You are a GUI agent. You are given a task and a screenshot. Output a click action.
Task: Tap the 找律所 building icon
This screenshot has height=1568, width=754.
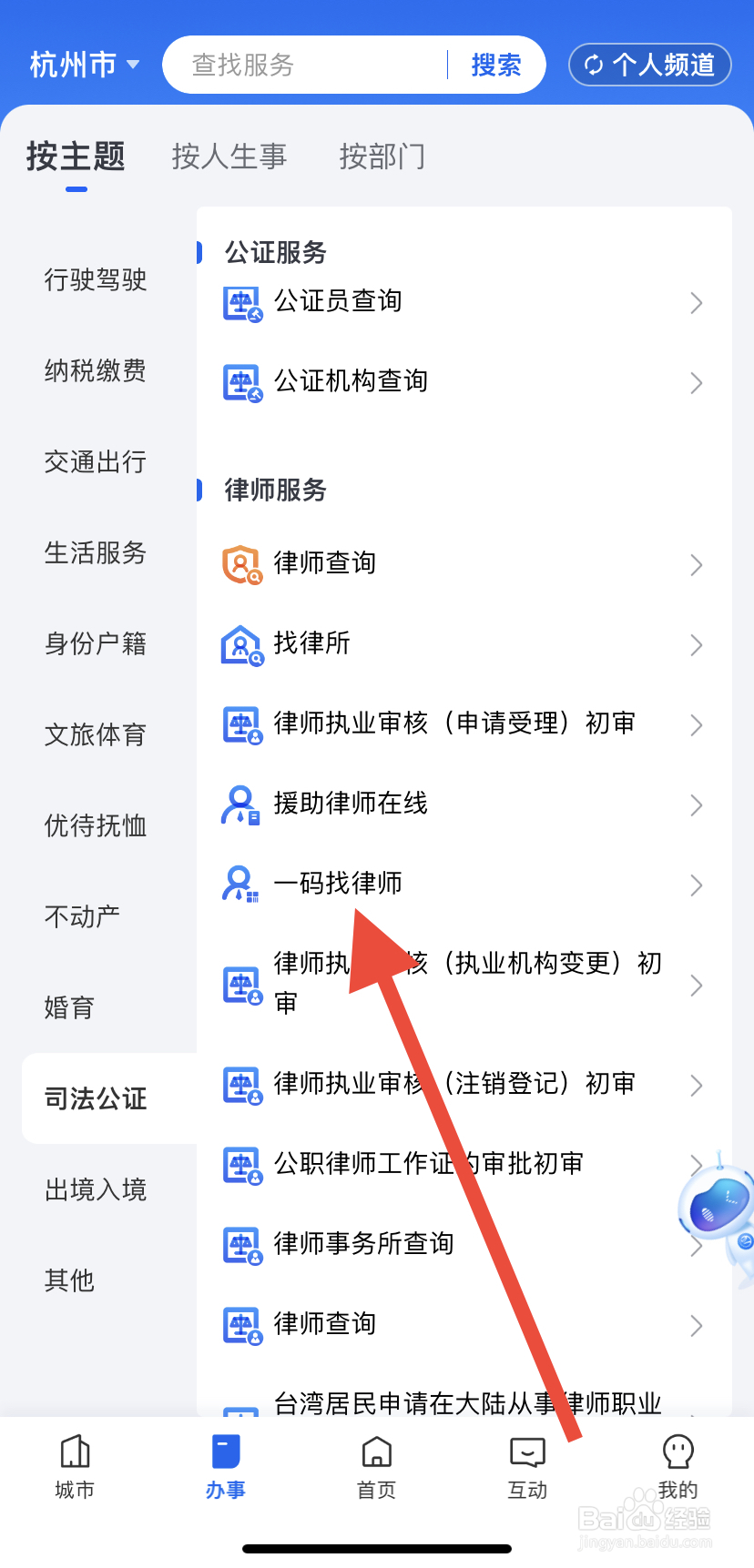click(241, 643)
